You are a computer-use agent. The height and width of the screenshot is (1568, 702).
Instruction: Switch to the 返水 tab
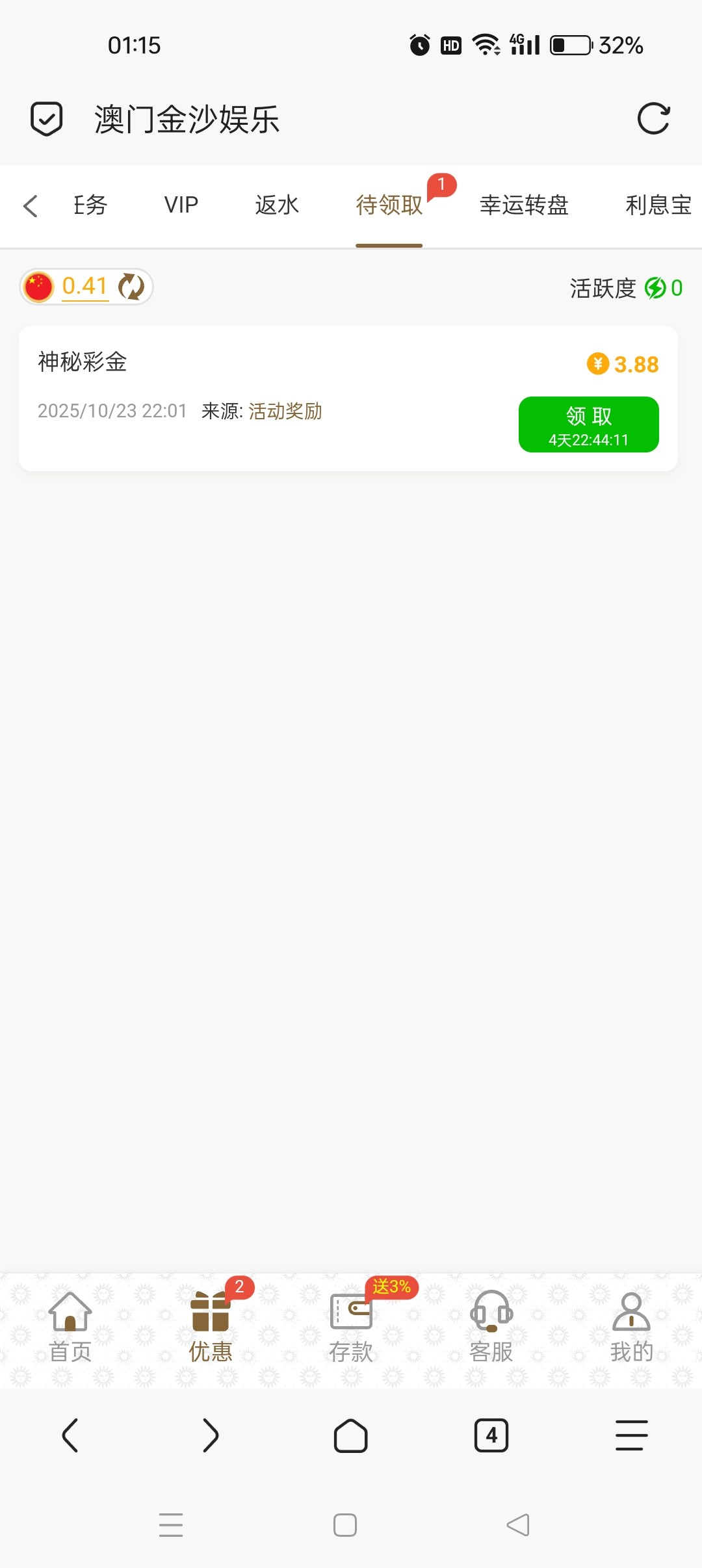click(277, 205)
